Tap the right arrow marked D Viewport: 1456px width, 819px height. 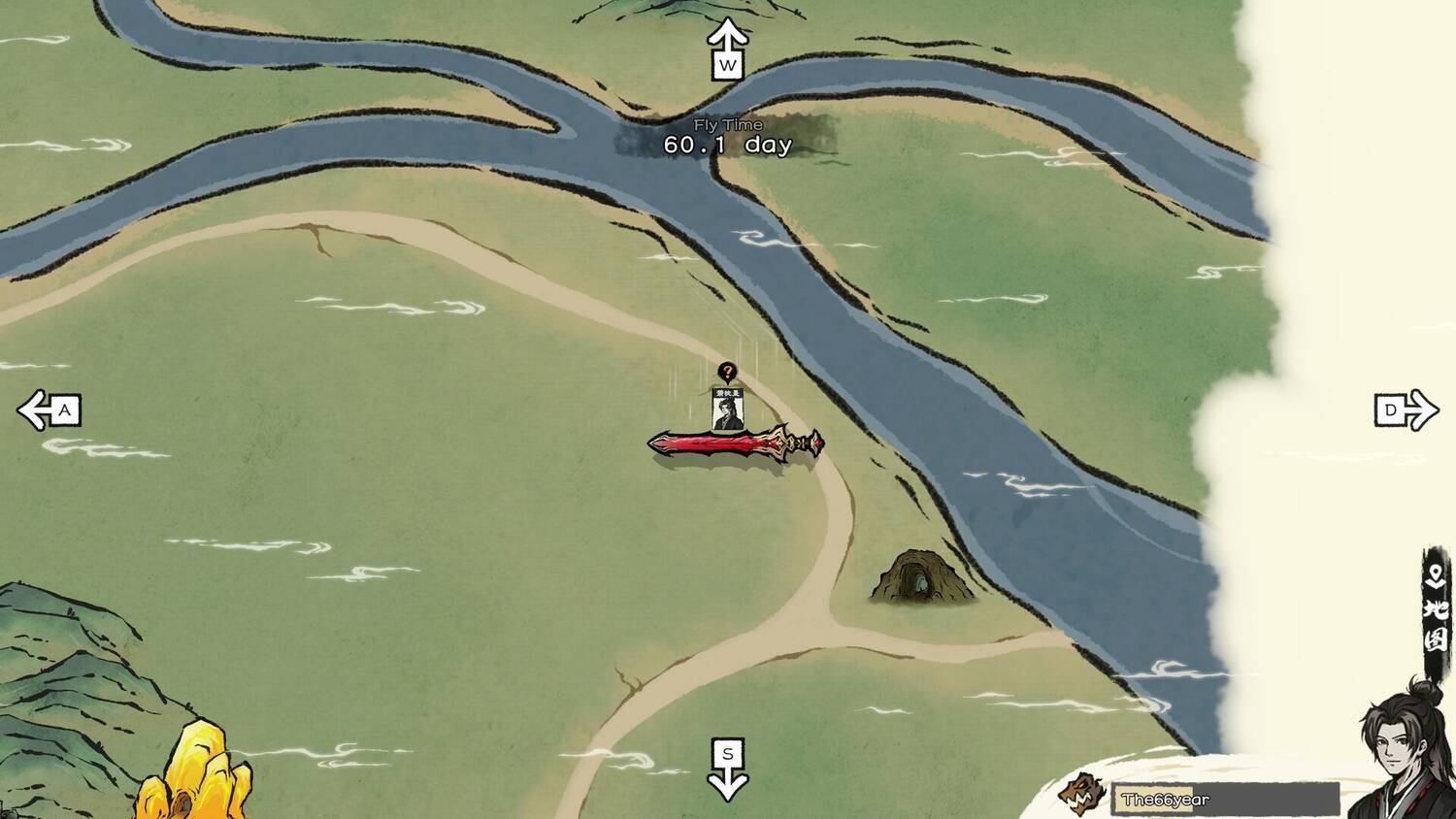point(1406,410)
